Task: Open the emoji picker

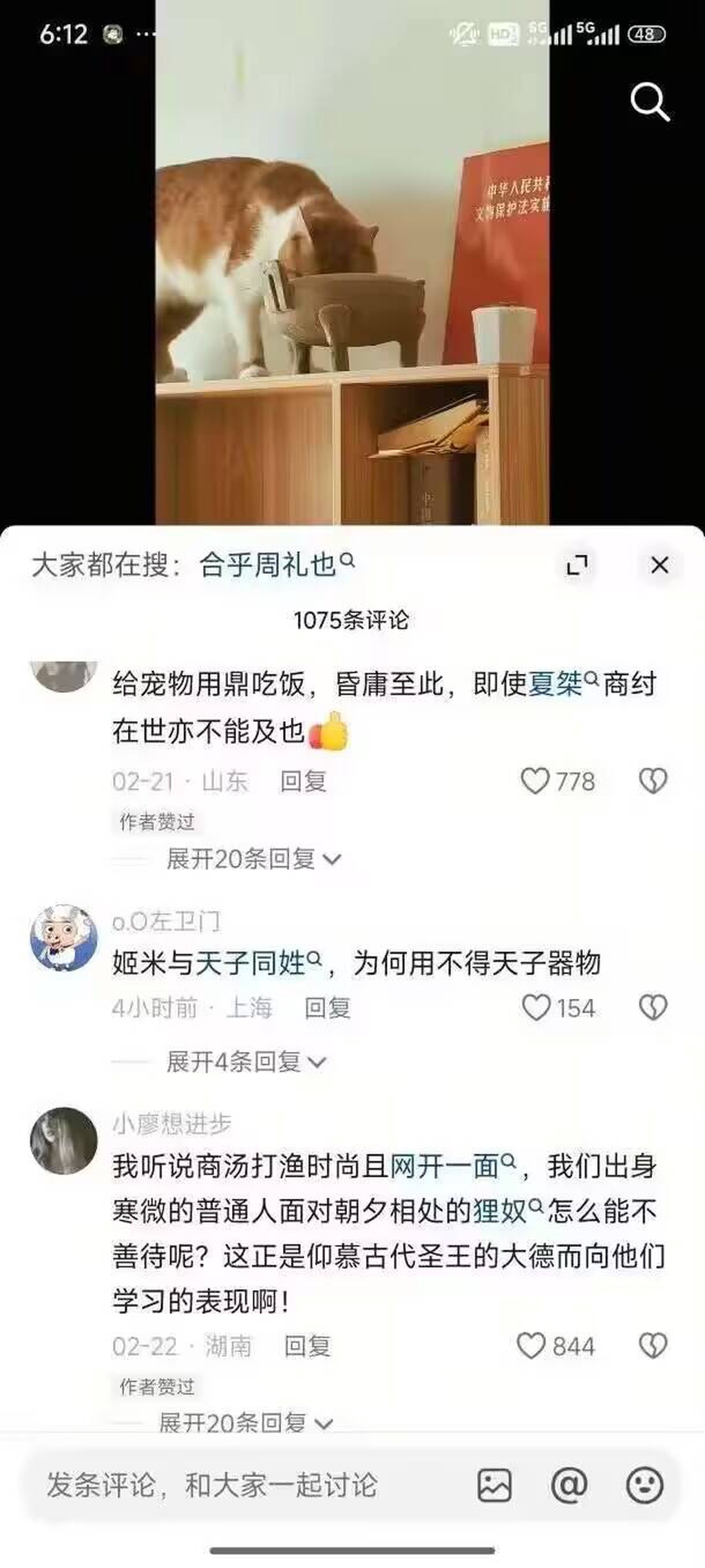Action: [644, 1485]
